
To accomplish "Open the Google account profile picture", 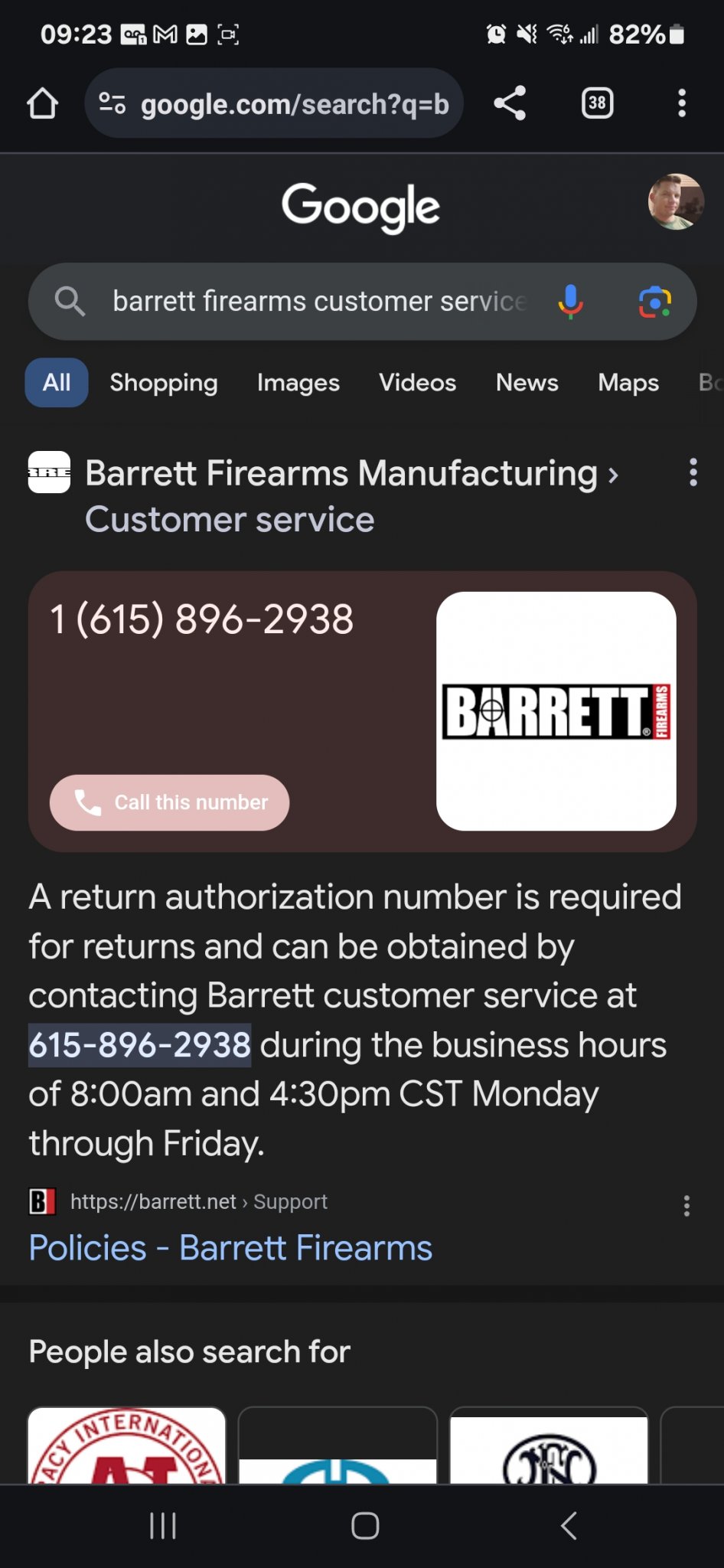I will coord(676,201).
